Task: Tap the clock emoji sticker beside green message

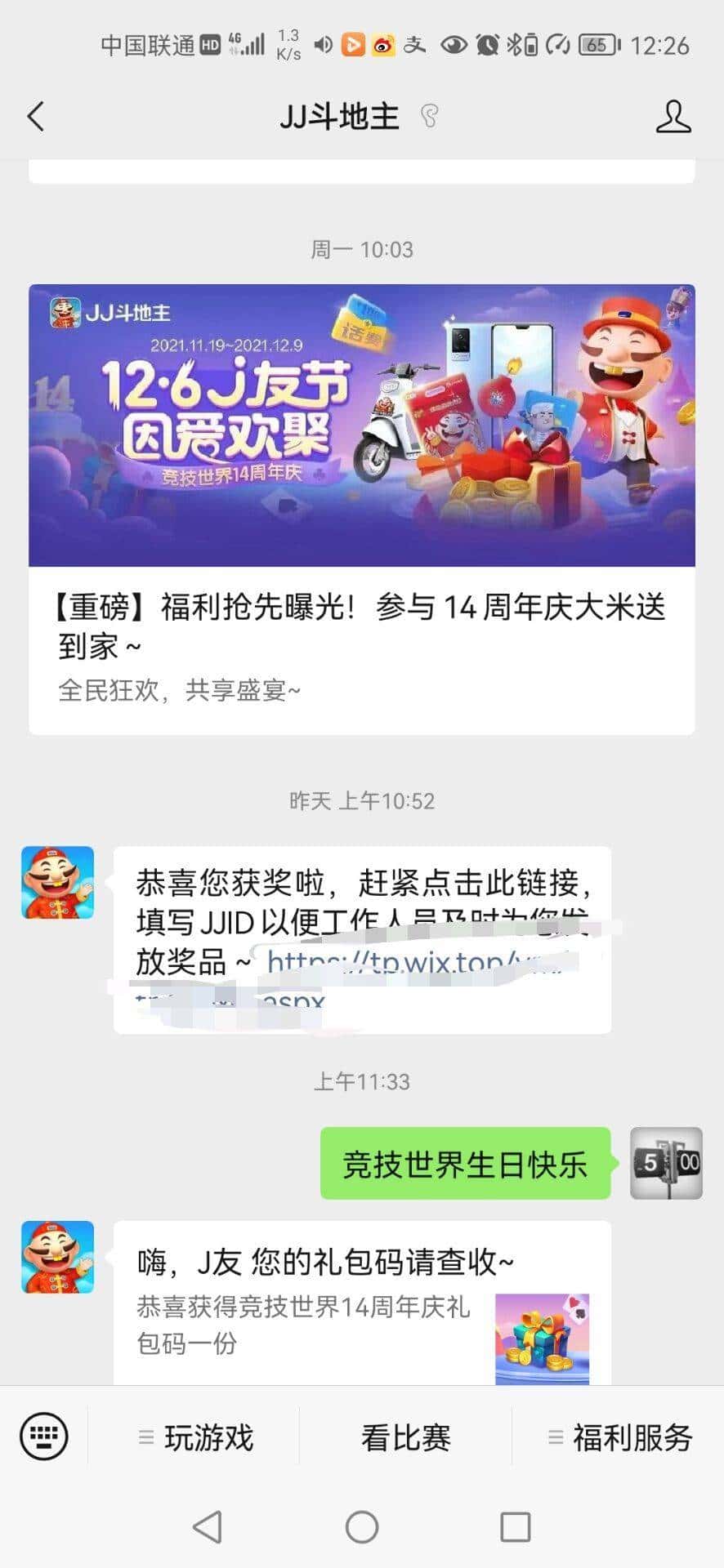Action: (x=666, y=1163)
